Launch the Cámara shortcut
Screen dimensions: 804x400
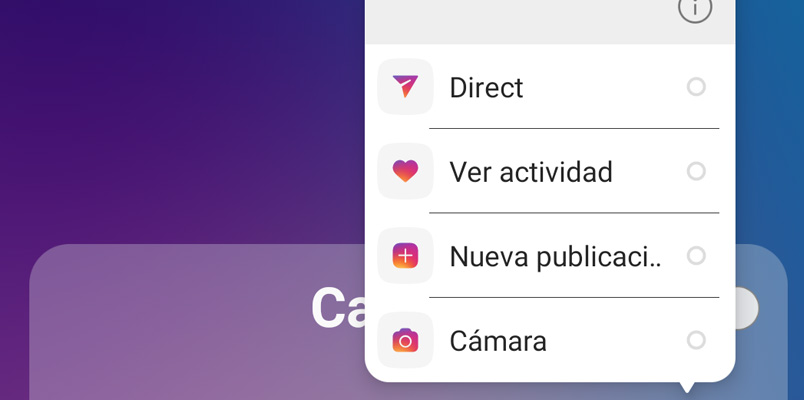click(x=498, y=341)
